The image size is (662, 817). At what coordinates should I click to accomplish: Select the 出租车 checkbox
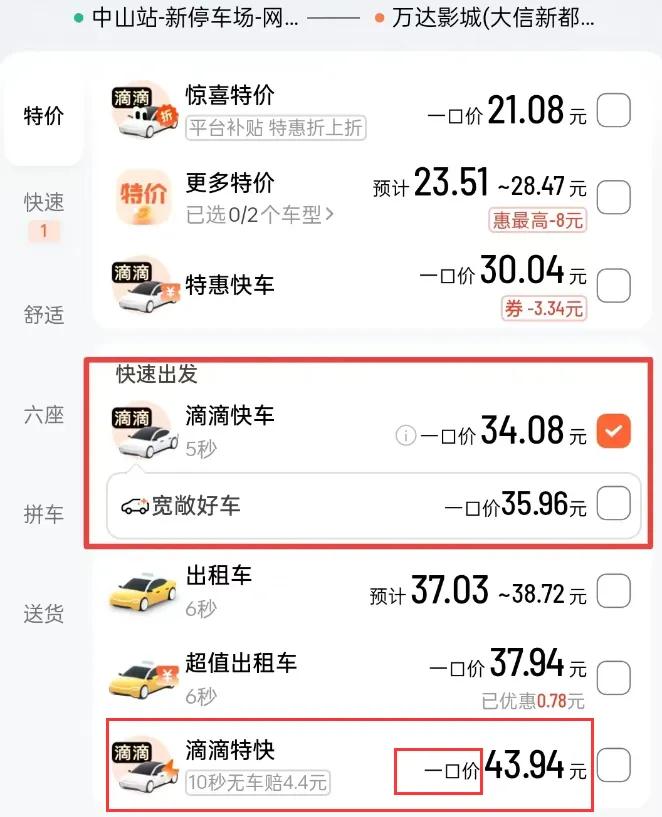(613, 591)
